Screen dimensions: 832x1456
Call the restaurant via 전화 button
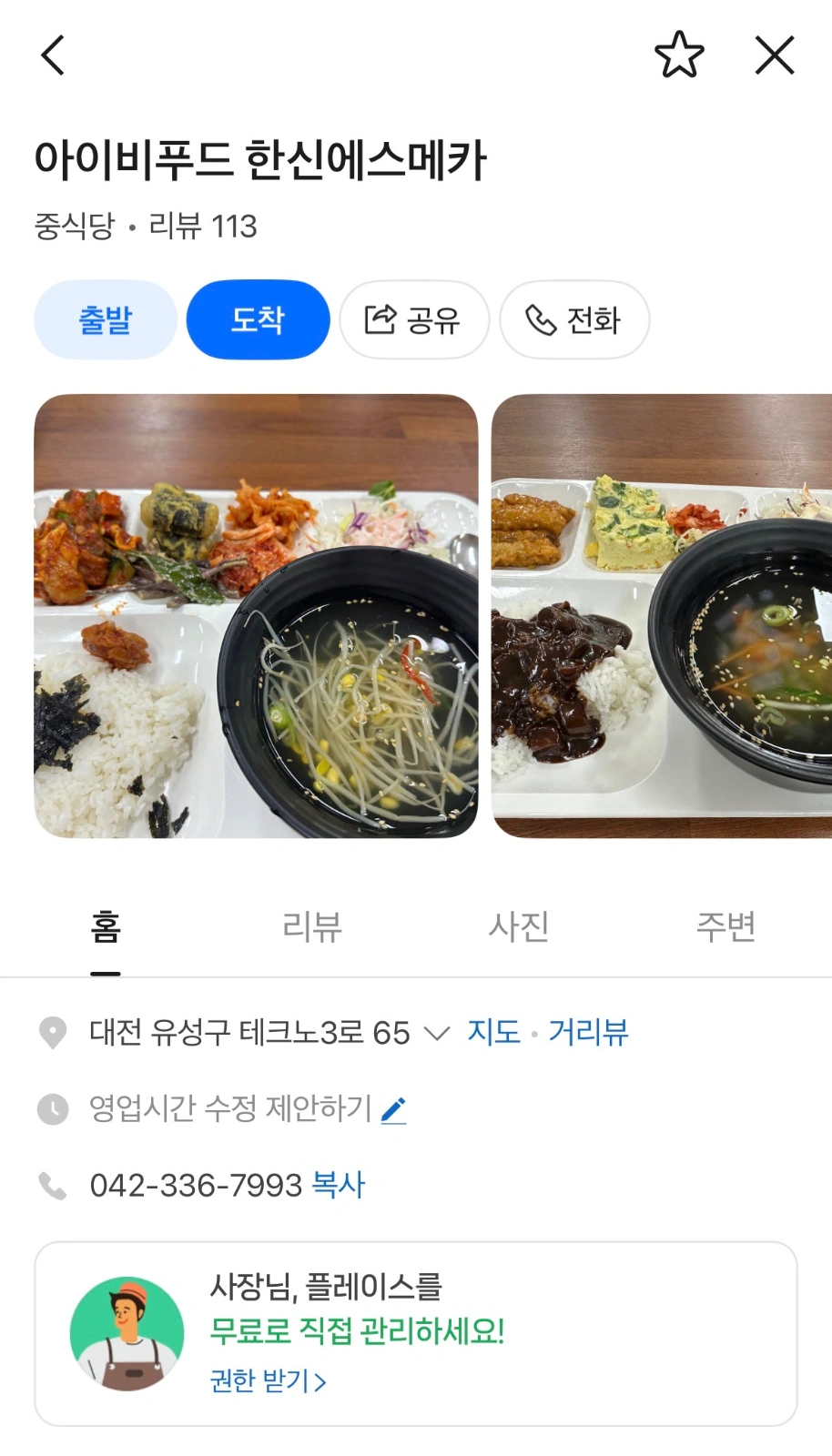coord(574,319)
